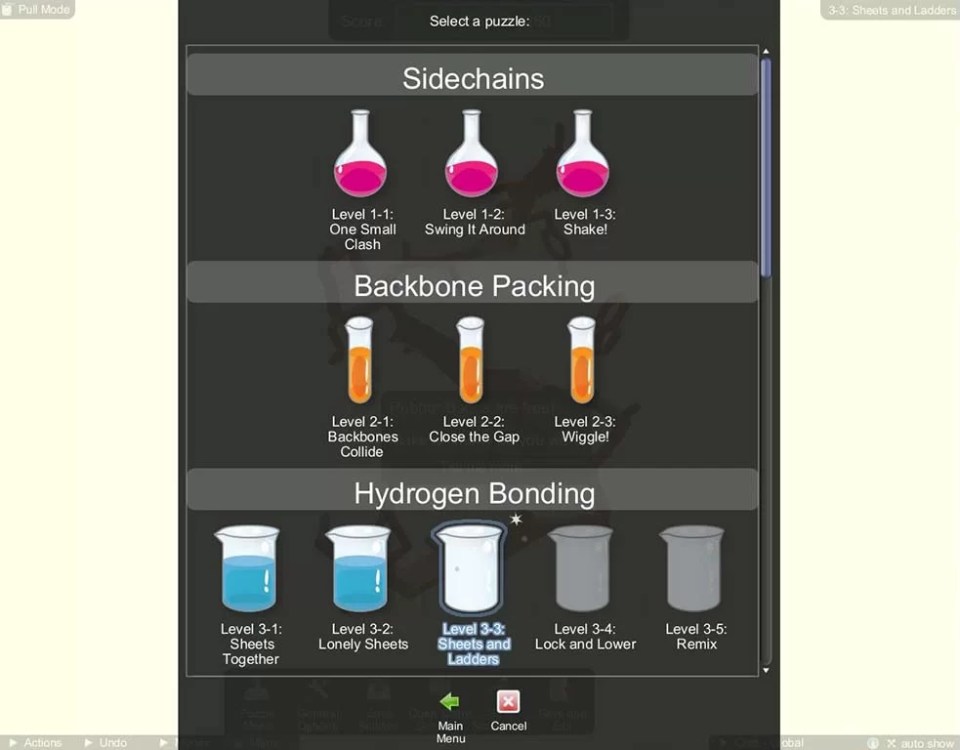
Task: Select Level 1-2: Swing It Around
Action: [471, 155]
